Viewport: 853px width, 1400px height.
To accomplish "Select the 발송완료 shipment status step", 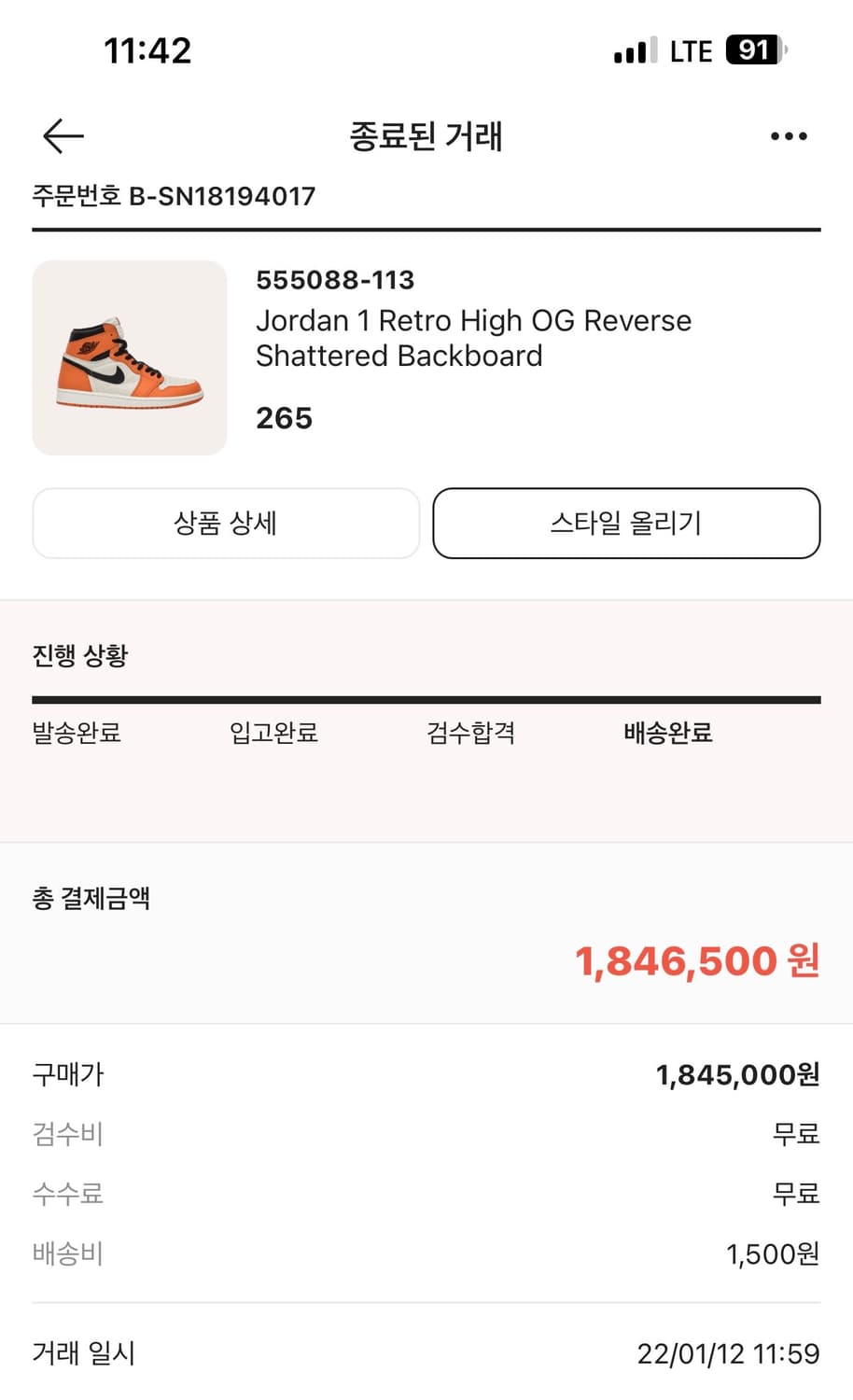I will click(x=76, y=734).
